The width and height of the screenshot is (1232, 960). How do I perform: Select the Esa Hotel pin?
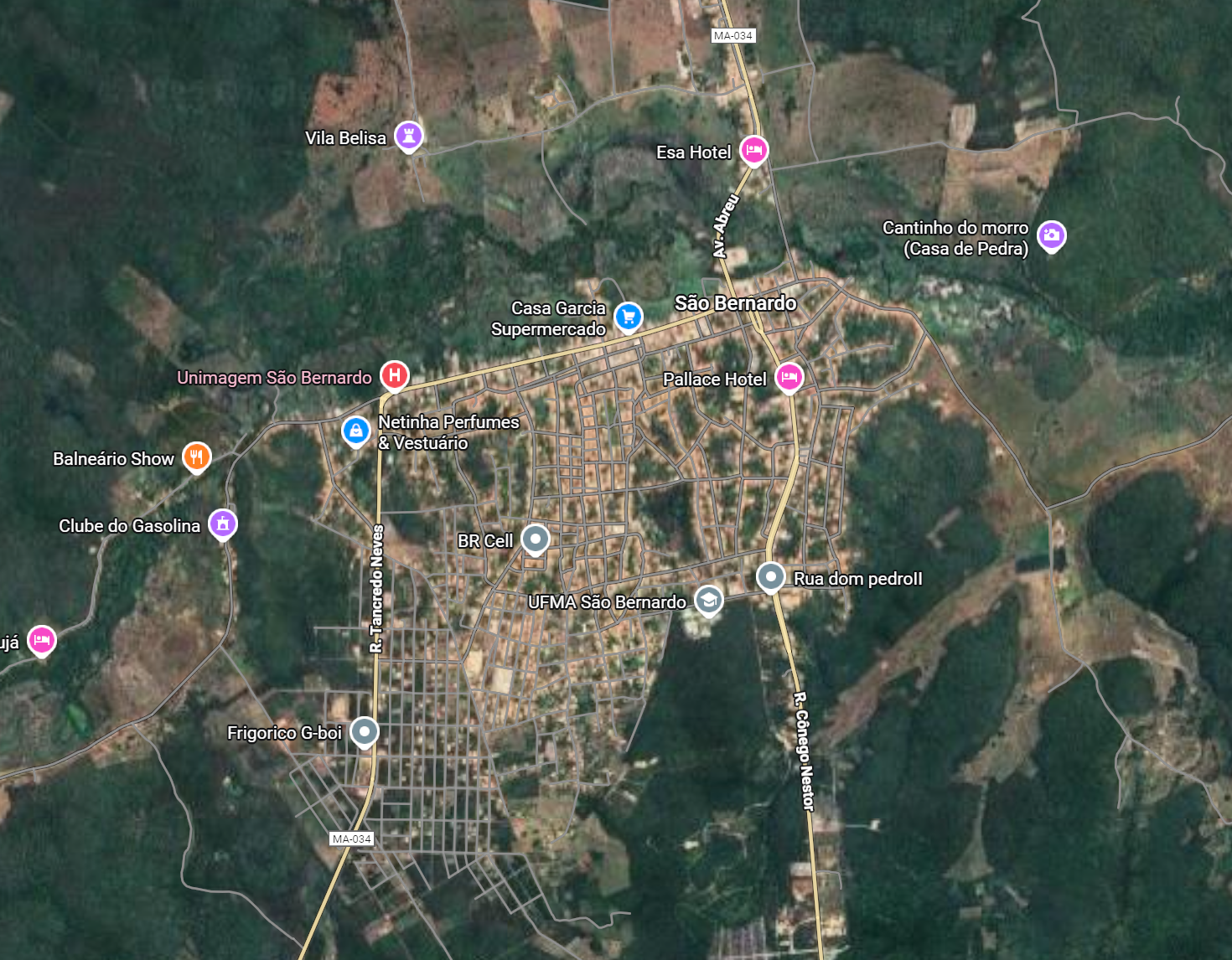coord(753,151)
